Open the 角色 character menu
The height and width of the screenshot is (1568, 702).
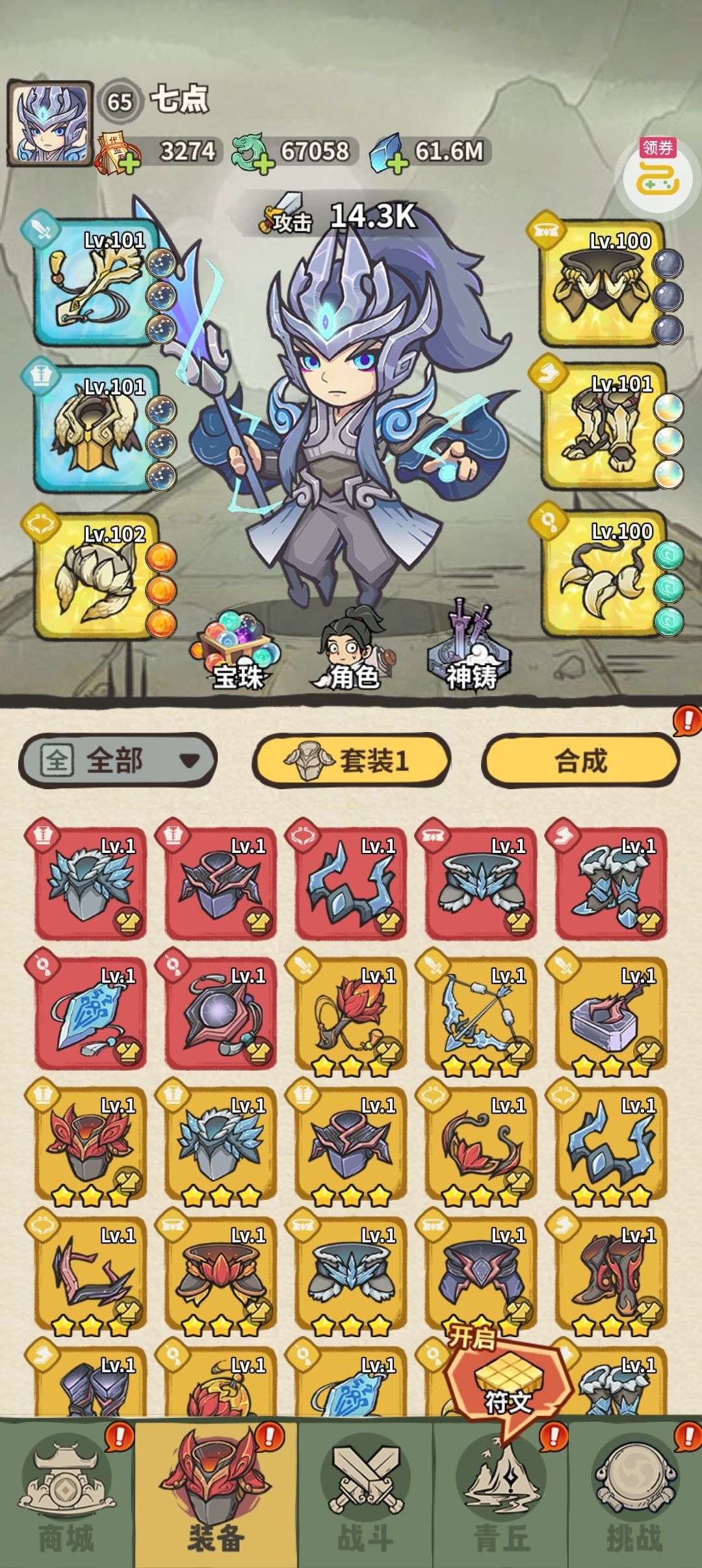tap(352, 651)
